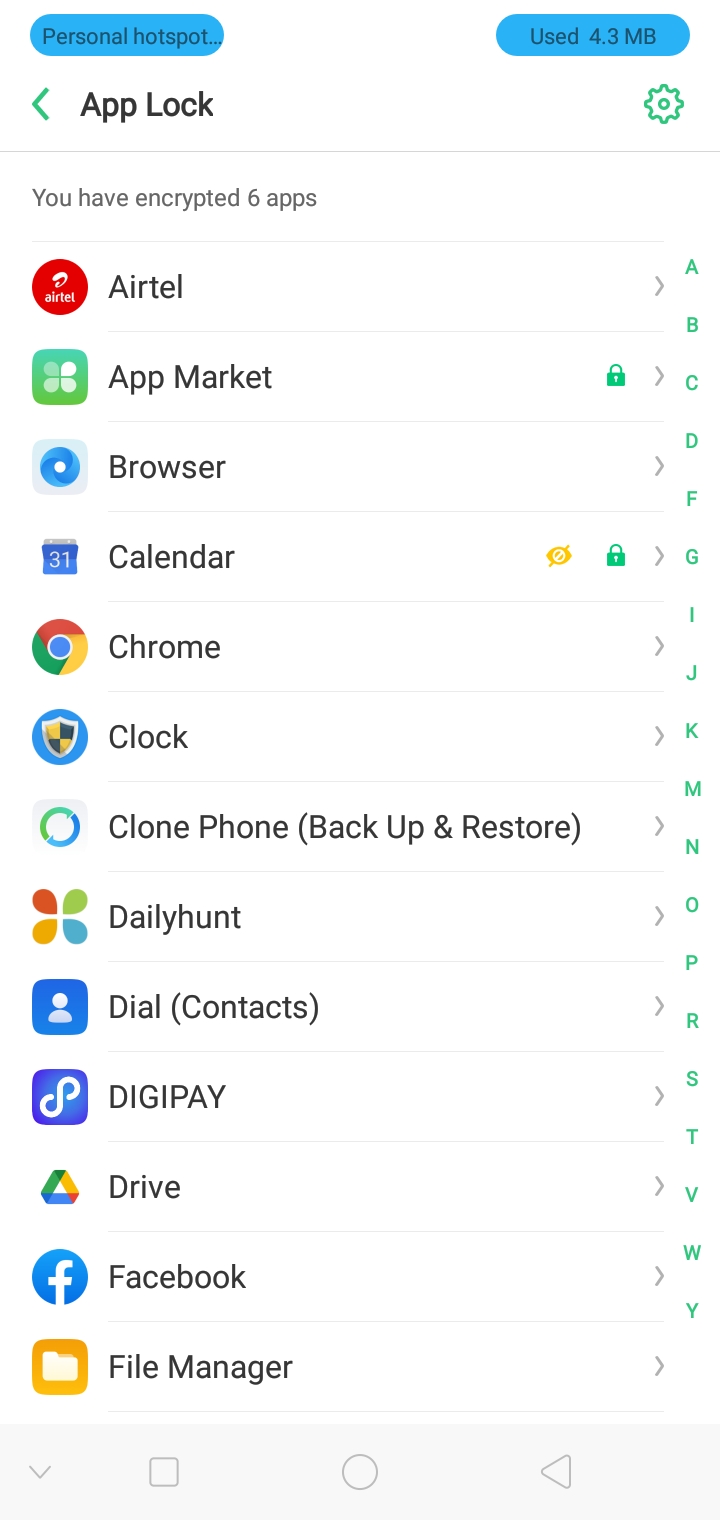Open Drive lock options
The width and height of the screenshot is (720, 1520).
tap(346, 1187)
